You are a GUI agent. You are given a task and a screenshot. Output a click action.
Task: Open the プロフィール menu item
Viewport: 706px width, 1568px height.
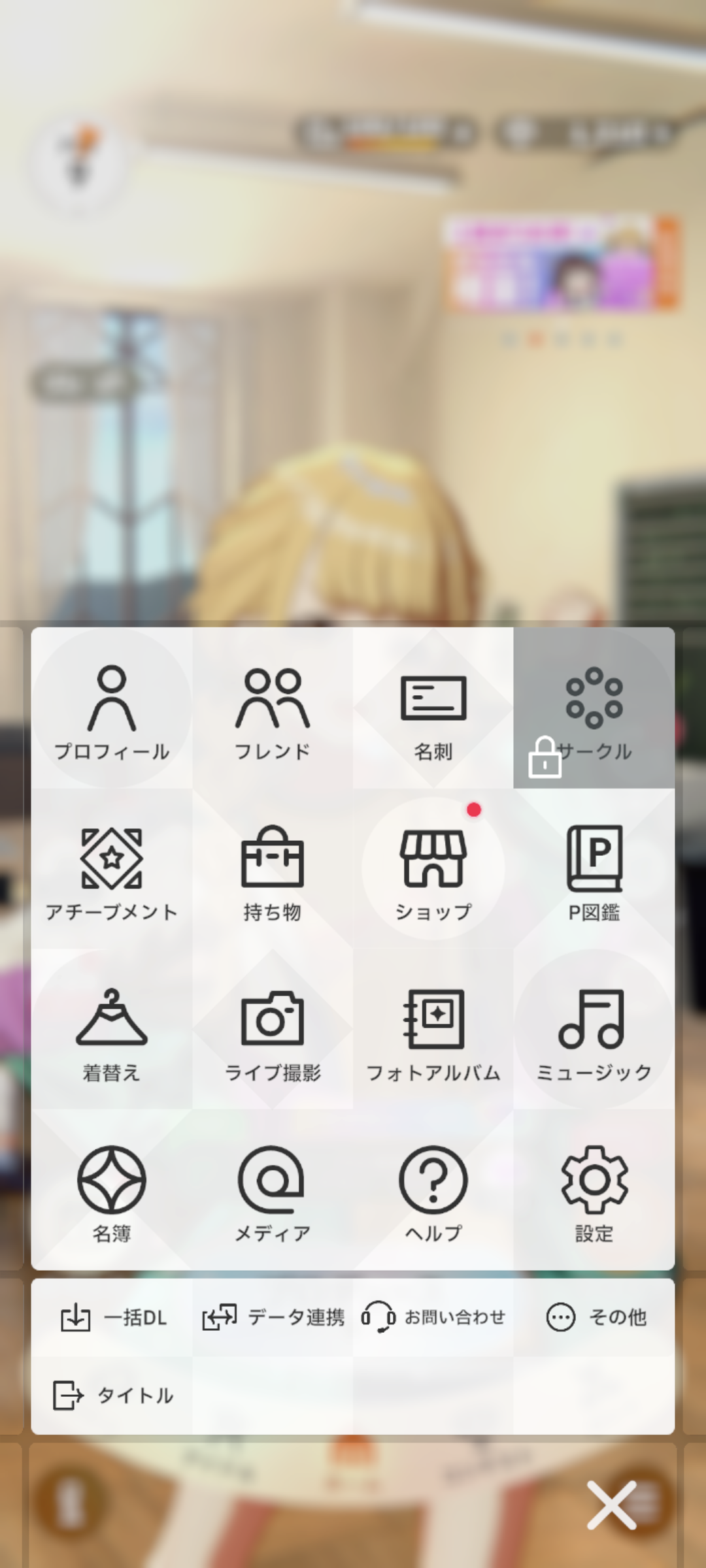coord(112,708)
